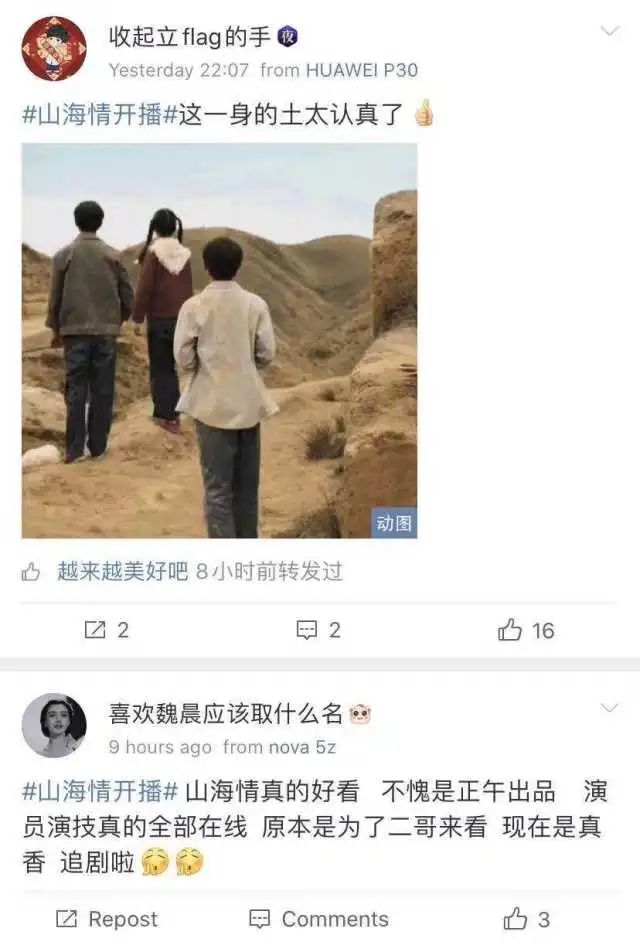Open #山海情开播# hashtag in the second post
The image size is (640, 945).
click(100, 790)
